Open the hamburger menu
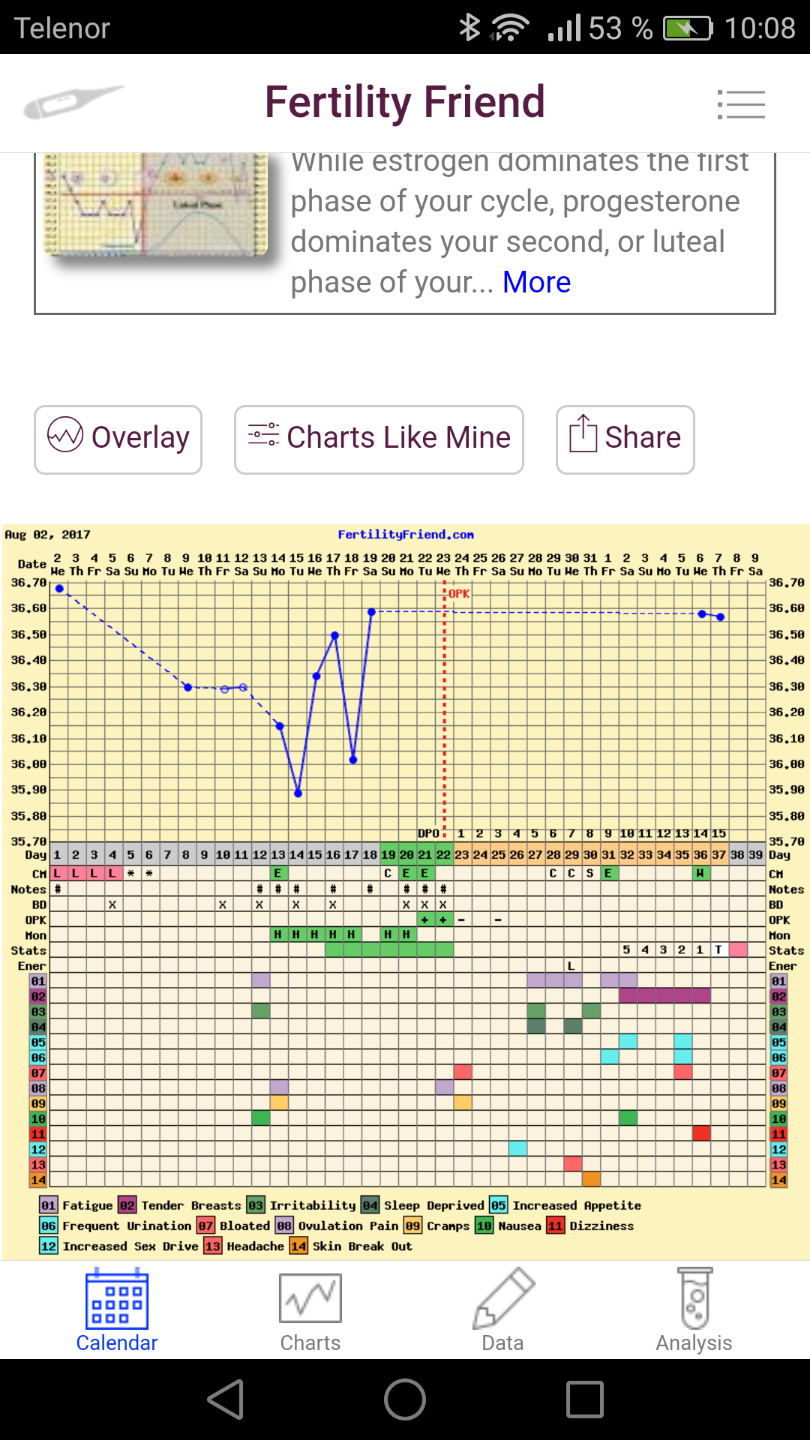810x1440 pixels. (x=741, y=104)
